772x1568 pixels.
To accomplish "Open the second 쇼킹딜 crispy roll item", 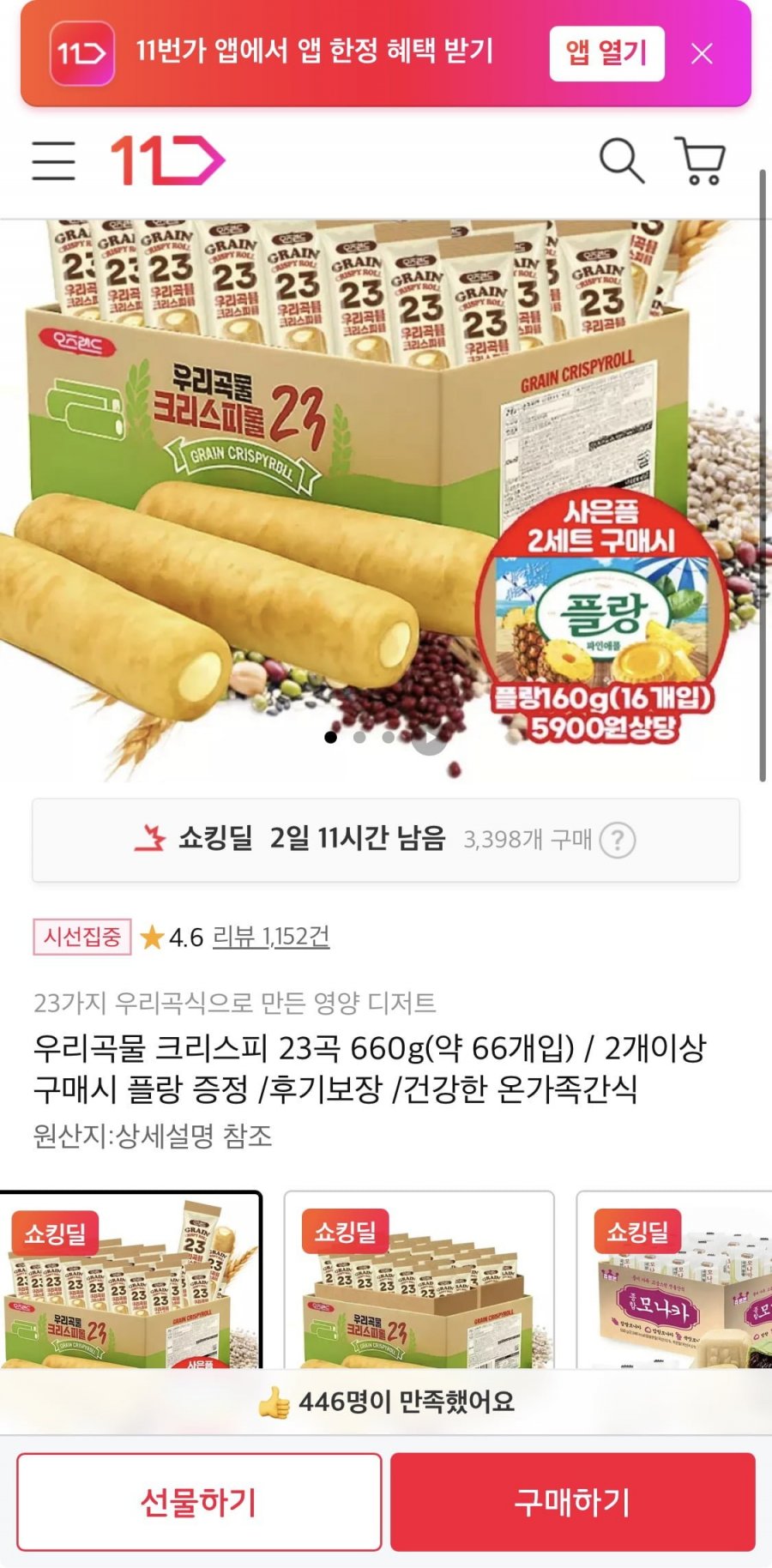I will click(x=419, y=1280).
